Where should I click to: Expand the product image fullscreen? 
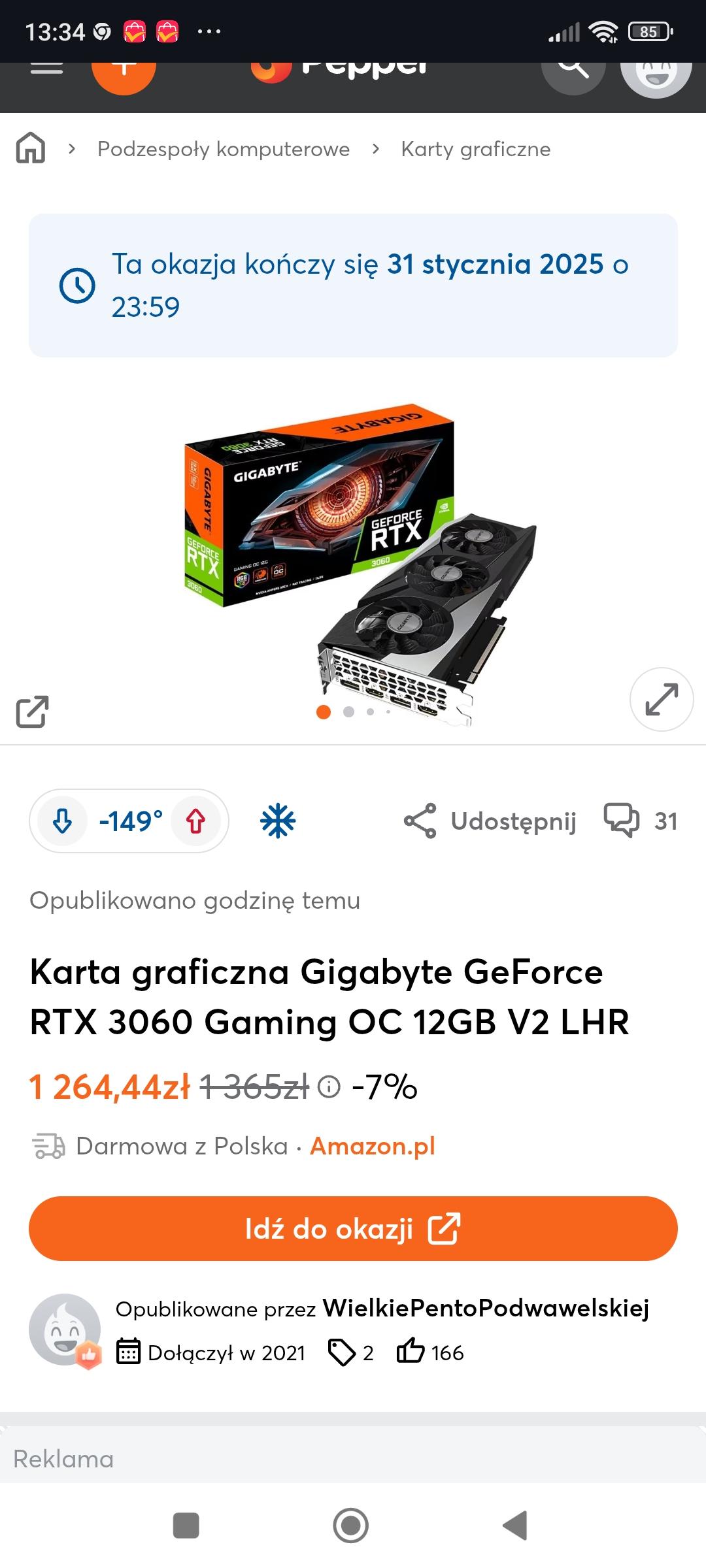[661, 699]
